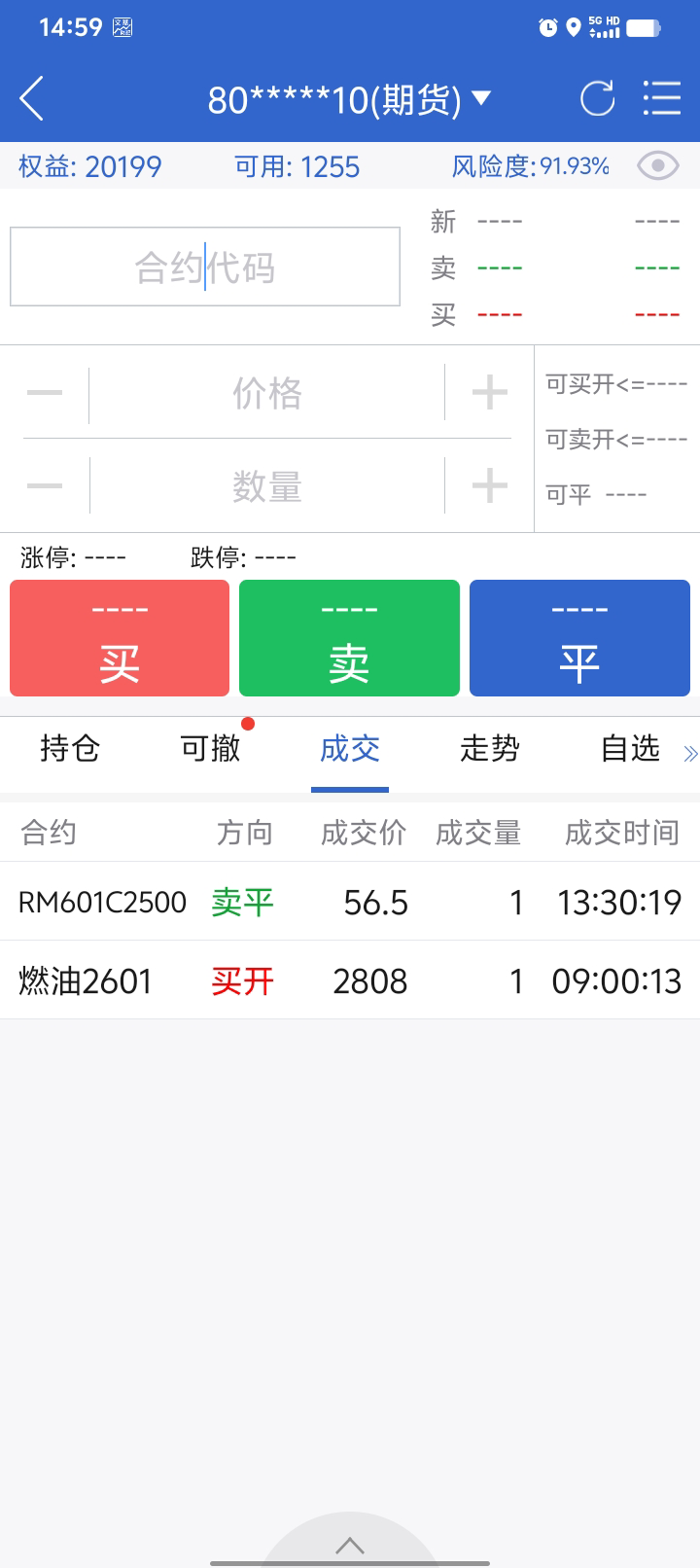Switch to the 持仓 positions tab
700x1568 pixels.
point(70,749)
